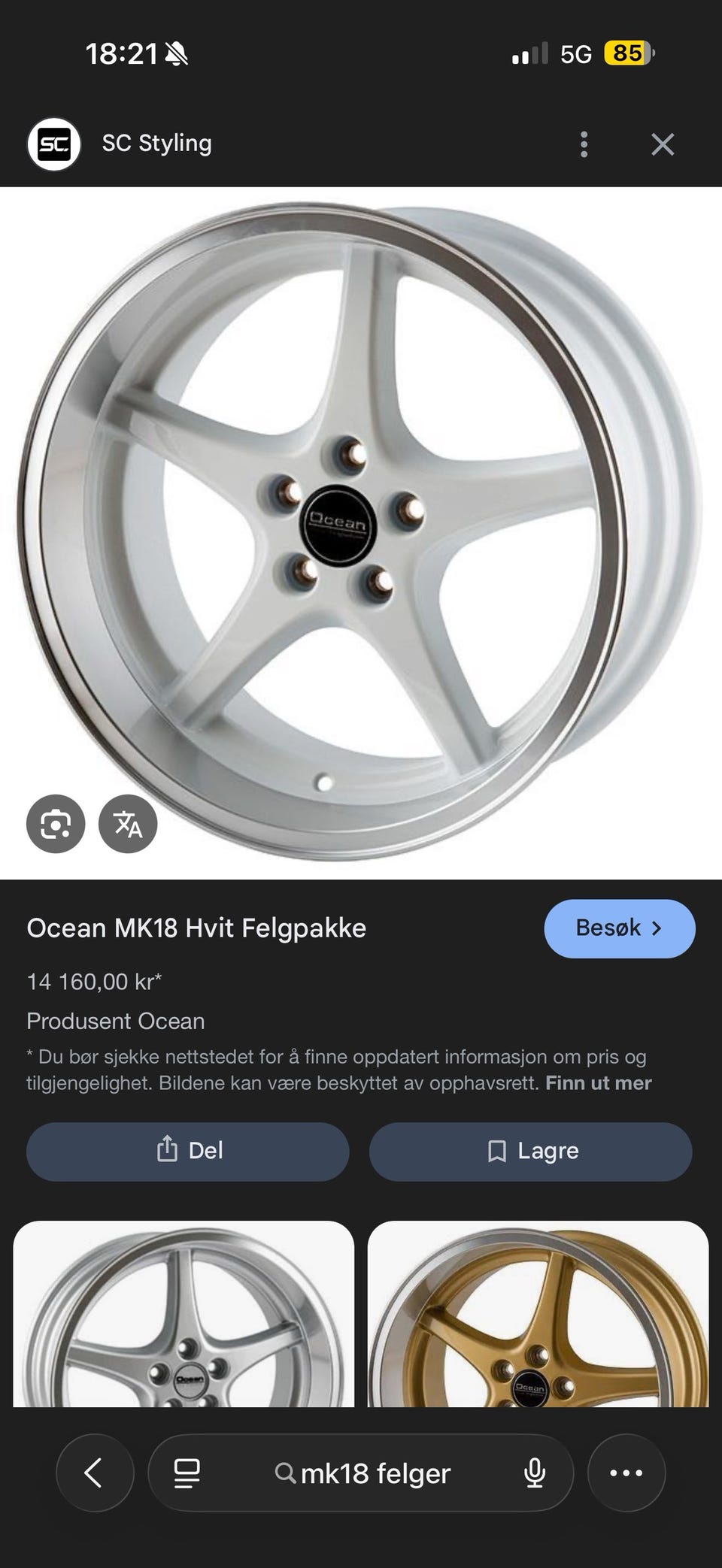Screen dimensions: 722x1568
Task: Visit the site via the Besøk button
Action: pyautogui.click(x=619, y=928)
